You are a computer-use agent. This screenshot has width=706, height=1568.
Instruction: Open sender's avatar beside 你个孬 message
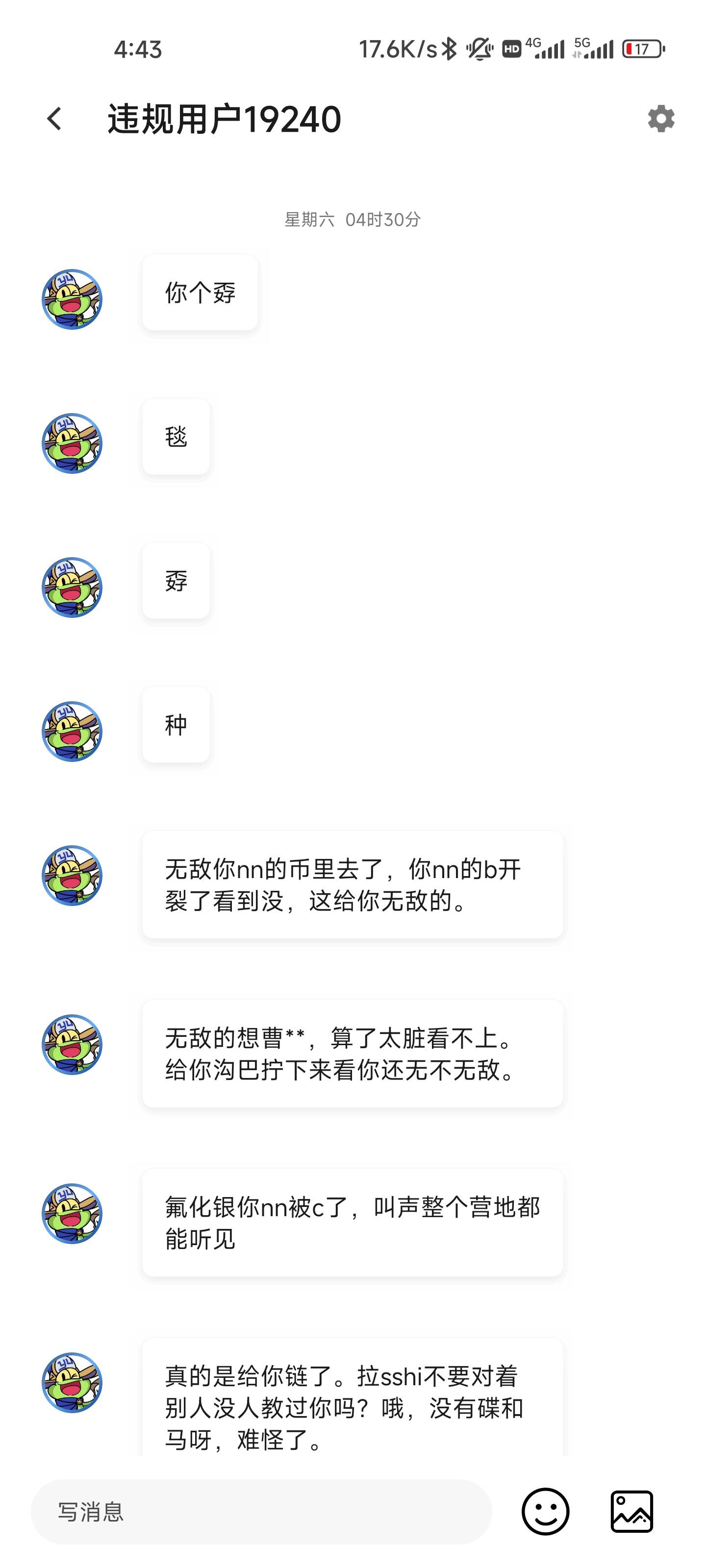(x=72, y=299)
